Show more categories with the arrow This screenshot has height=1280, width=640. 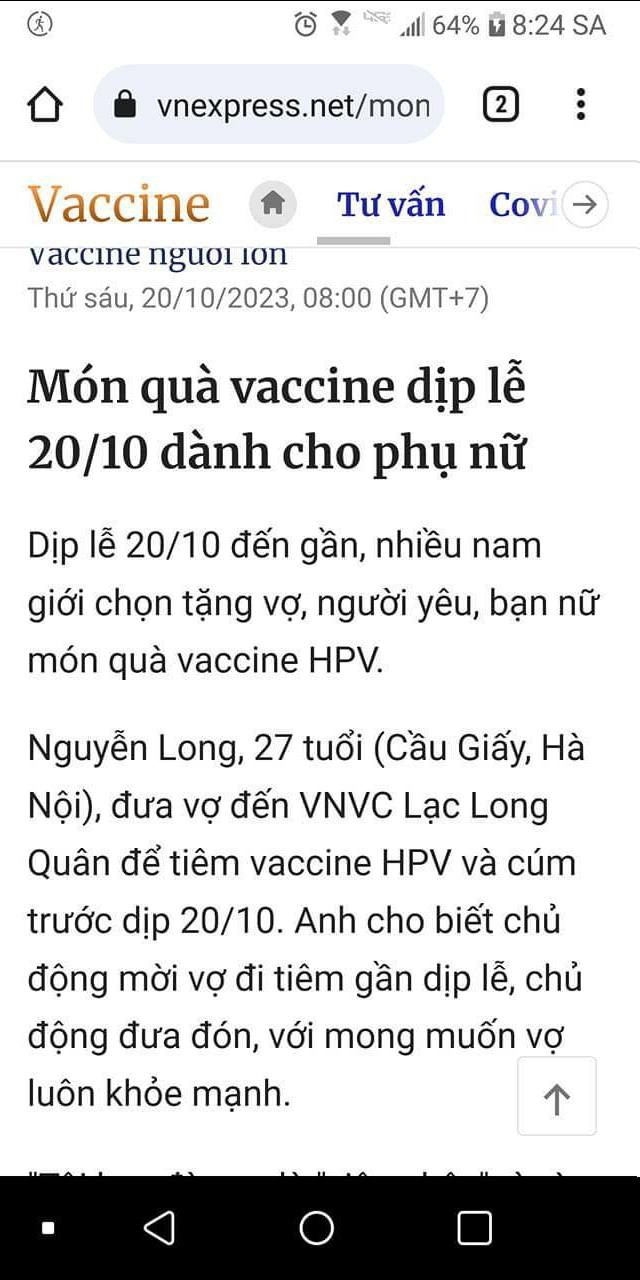[x=585, y=204]
